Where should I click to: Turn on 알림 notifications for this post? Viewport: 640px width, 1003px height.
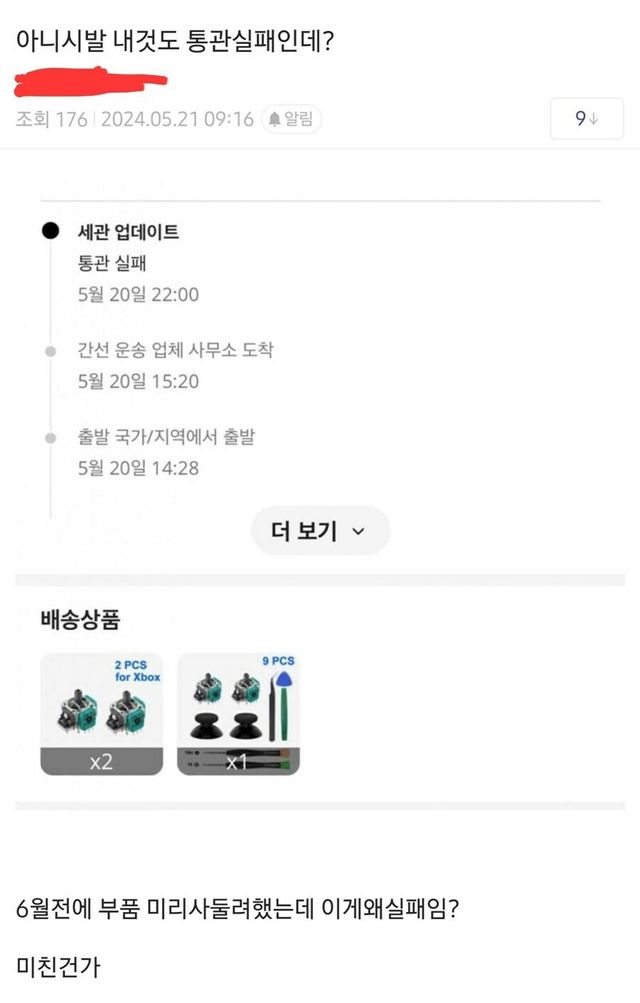click(x=291, y=119)
